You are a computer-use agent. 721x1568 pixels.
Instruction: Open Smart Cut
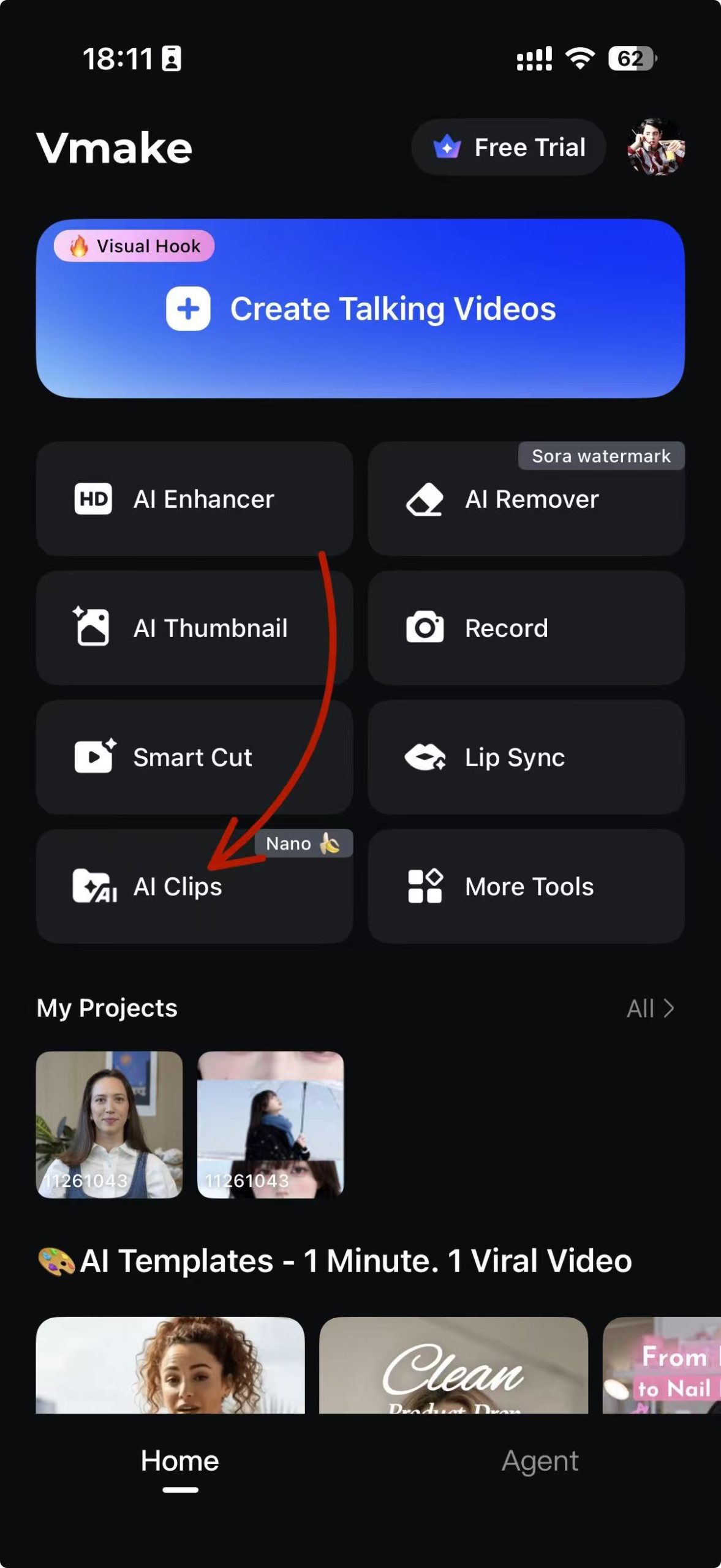(194, 757)
